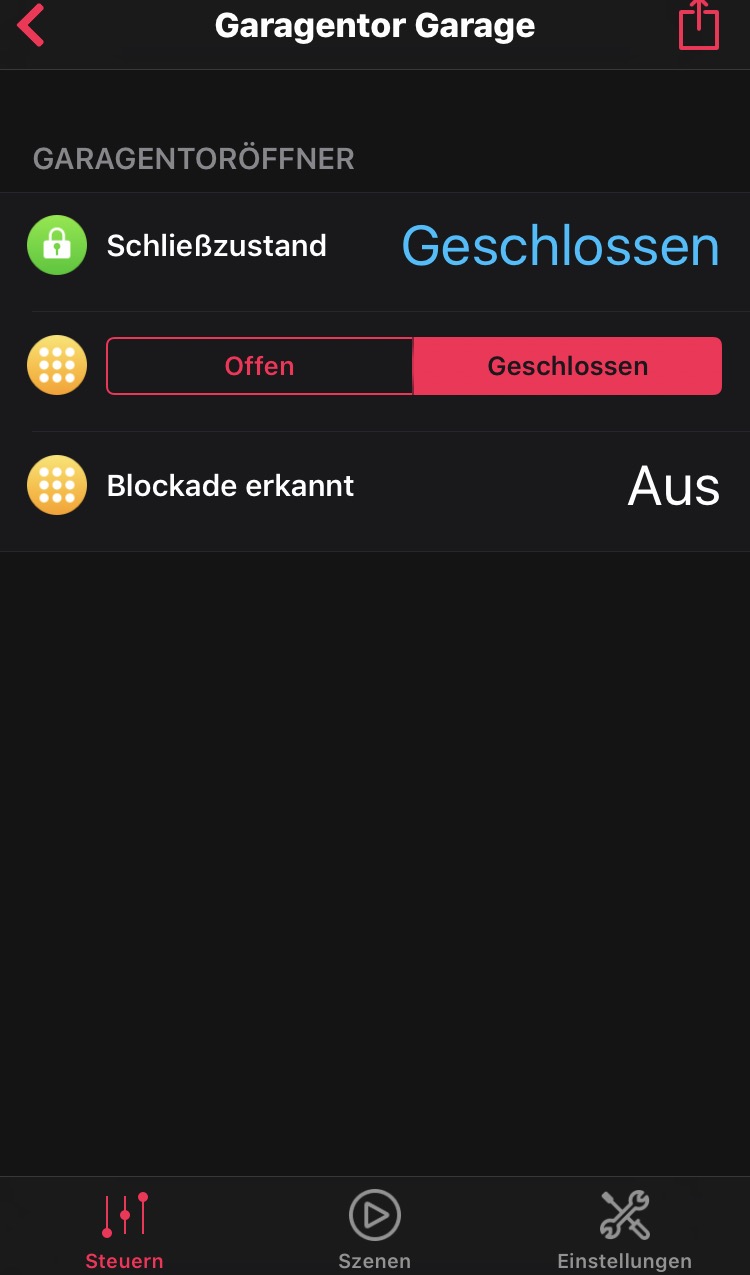Select the Geschlossen segment
This screenshot has height=1275, width=750.
[567, 366]
